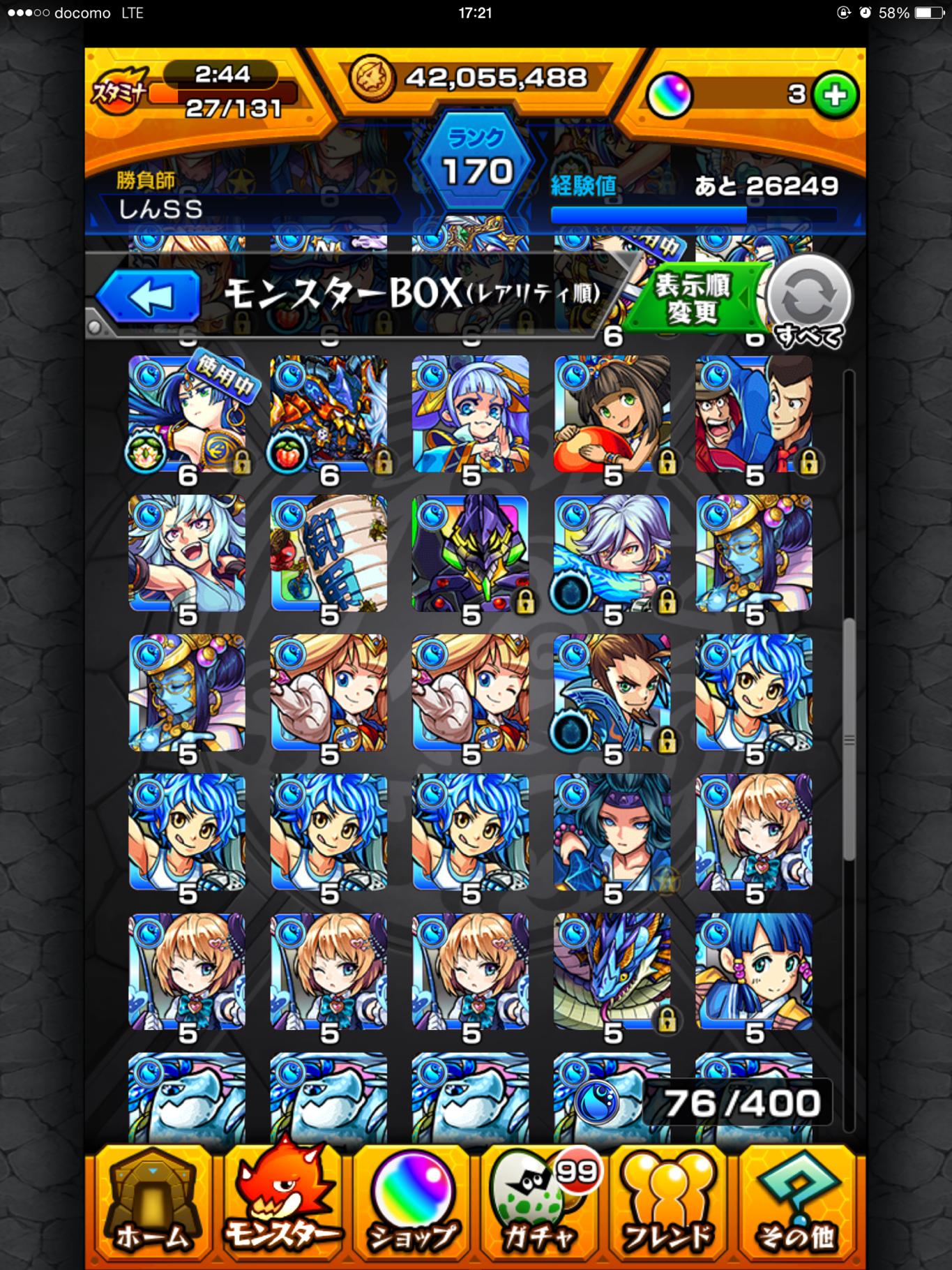Choose the blue dragon monster tile
The height and width of the screenshot is (1270, 952).
pos(612,971)
